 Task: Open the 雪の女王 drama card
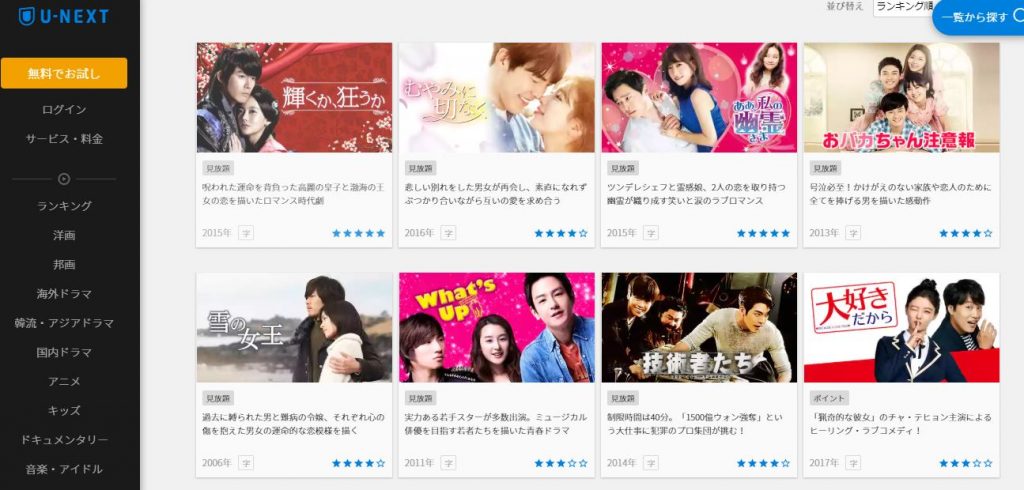[294, 328]
